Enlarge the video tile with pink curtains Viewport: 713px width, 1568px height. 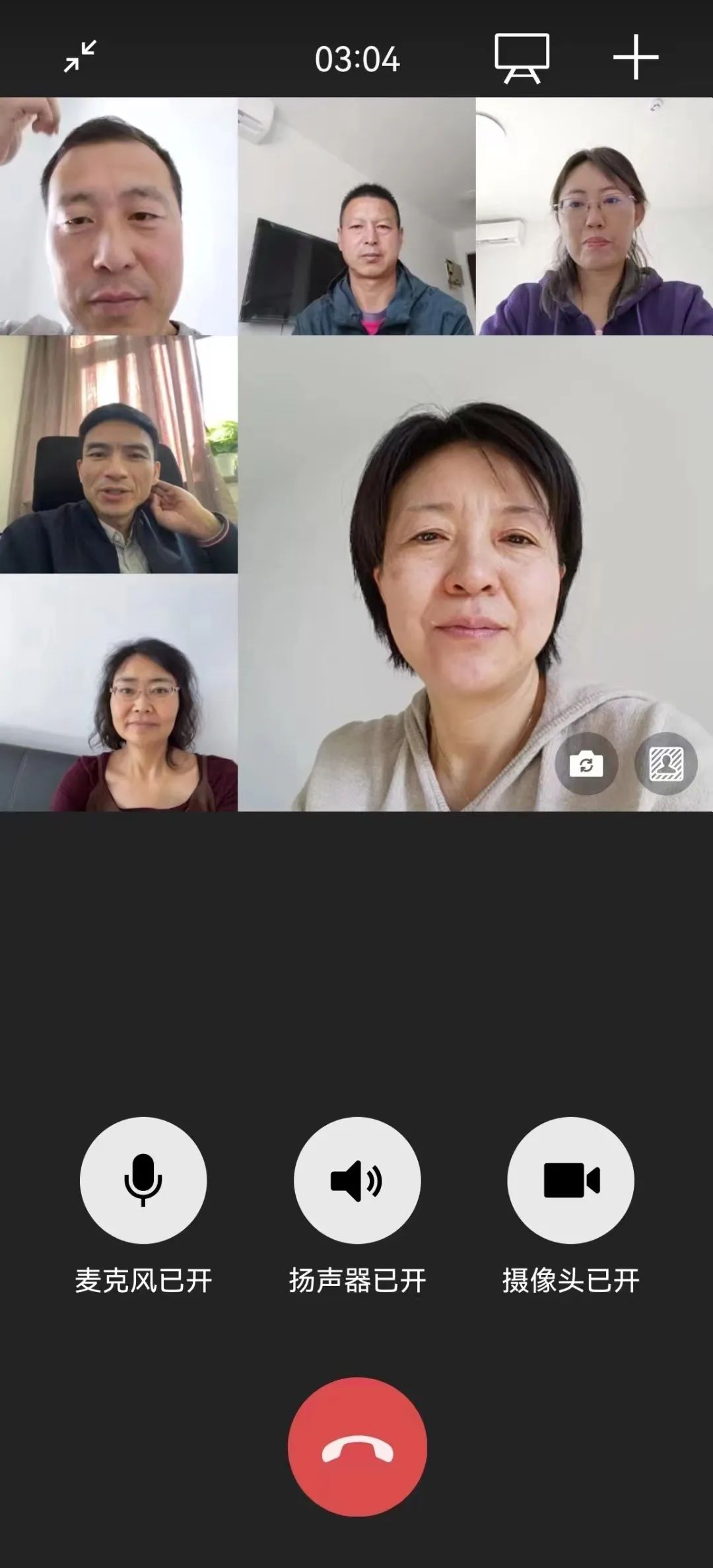coord(119,454)
